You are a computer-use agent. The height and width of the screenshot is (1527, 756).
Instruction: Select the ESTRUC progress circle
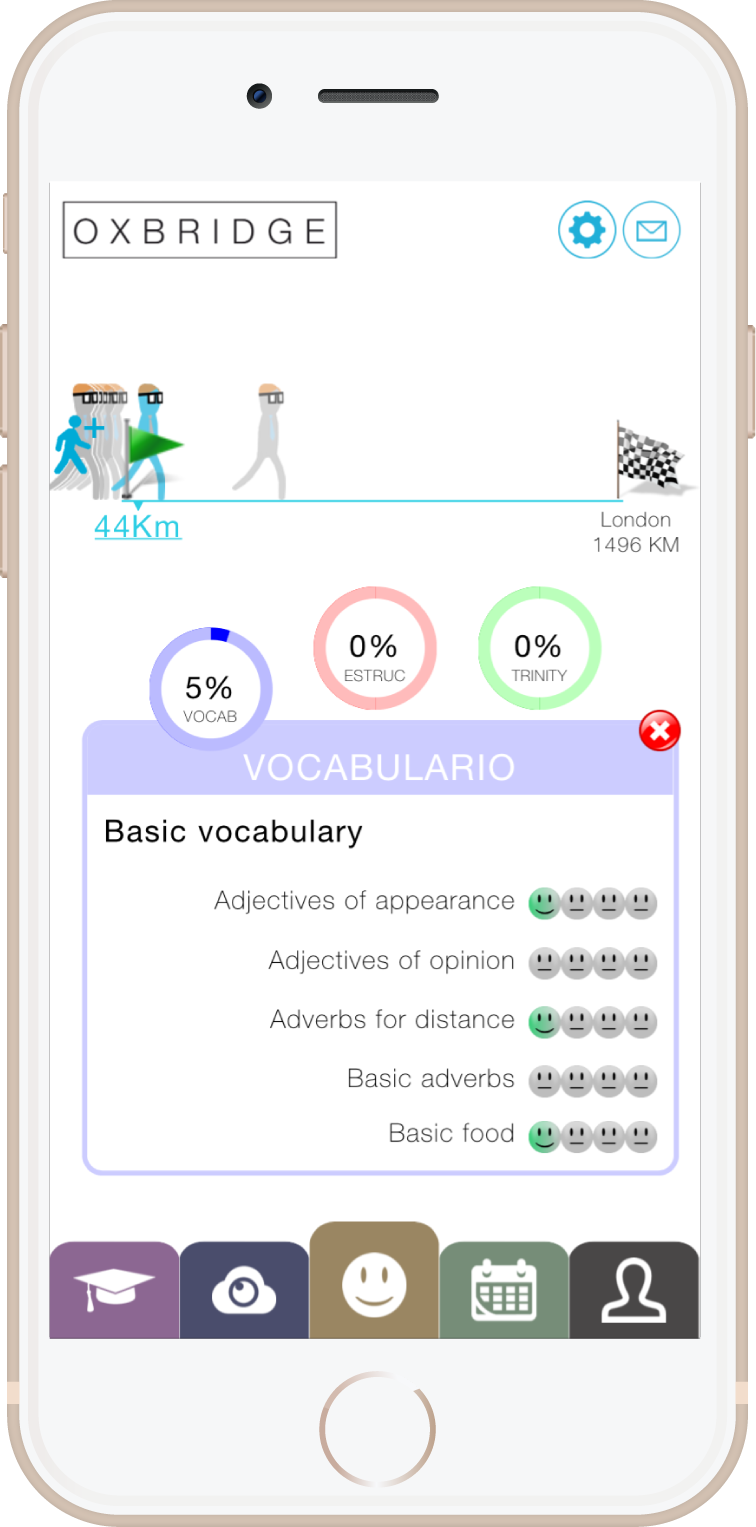click(375, 648)
